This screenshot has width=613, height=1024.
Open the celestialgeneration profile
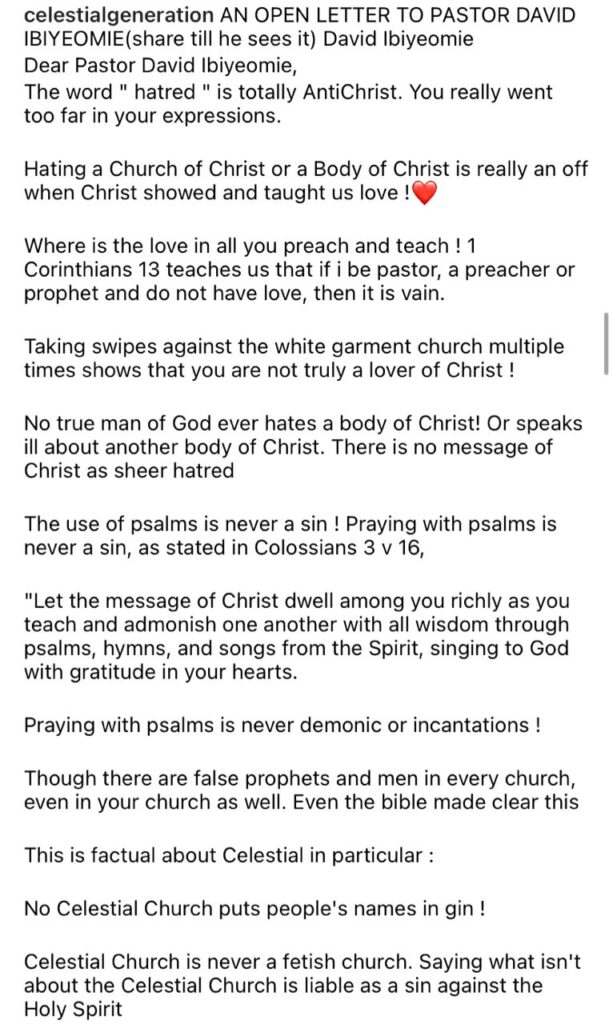click(119, 14)
